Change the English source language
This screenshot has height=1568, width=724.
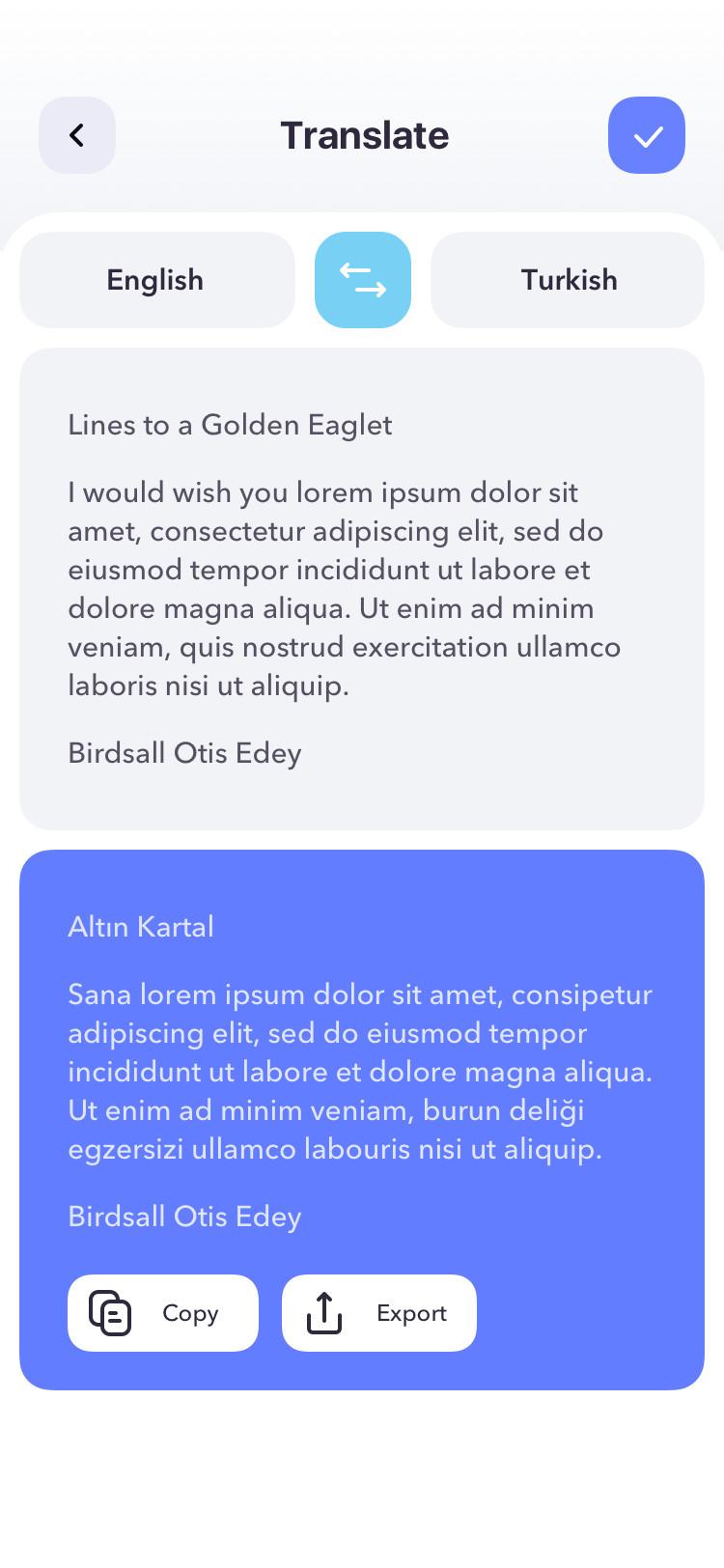pyautogui.click(x=156, y=280)
